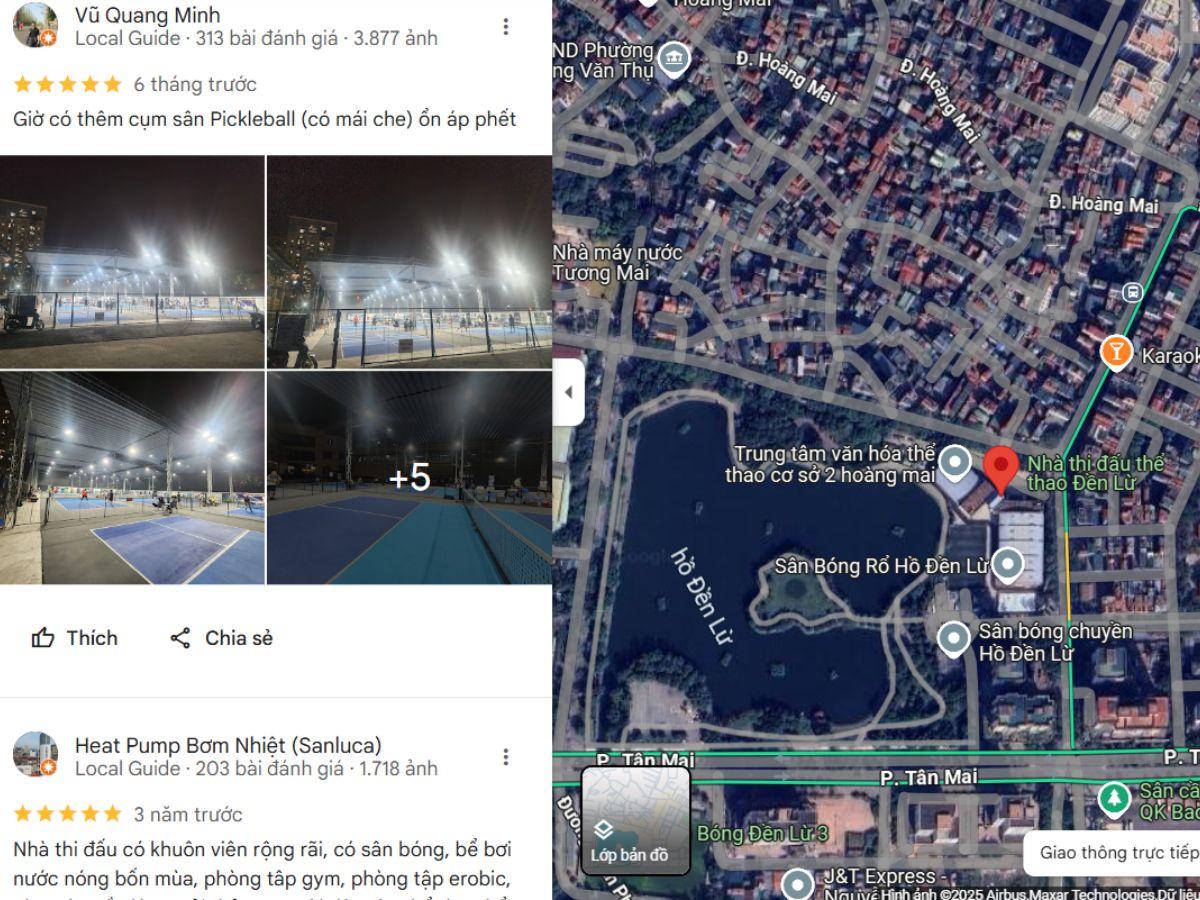Collapse the side panel with arrow
The height and width of the screenshot is (900, 1200).
(x=568, y=392)
